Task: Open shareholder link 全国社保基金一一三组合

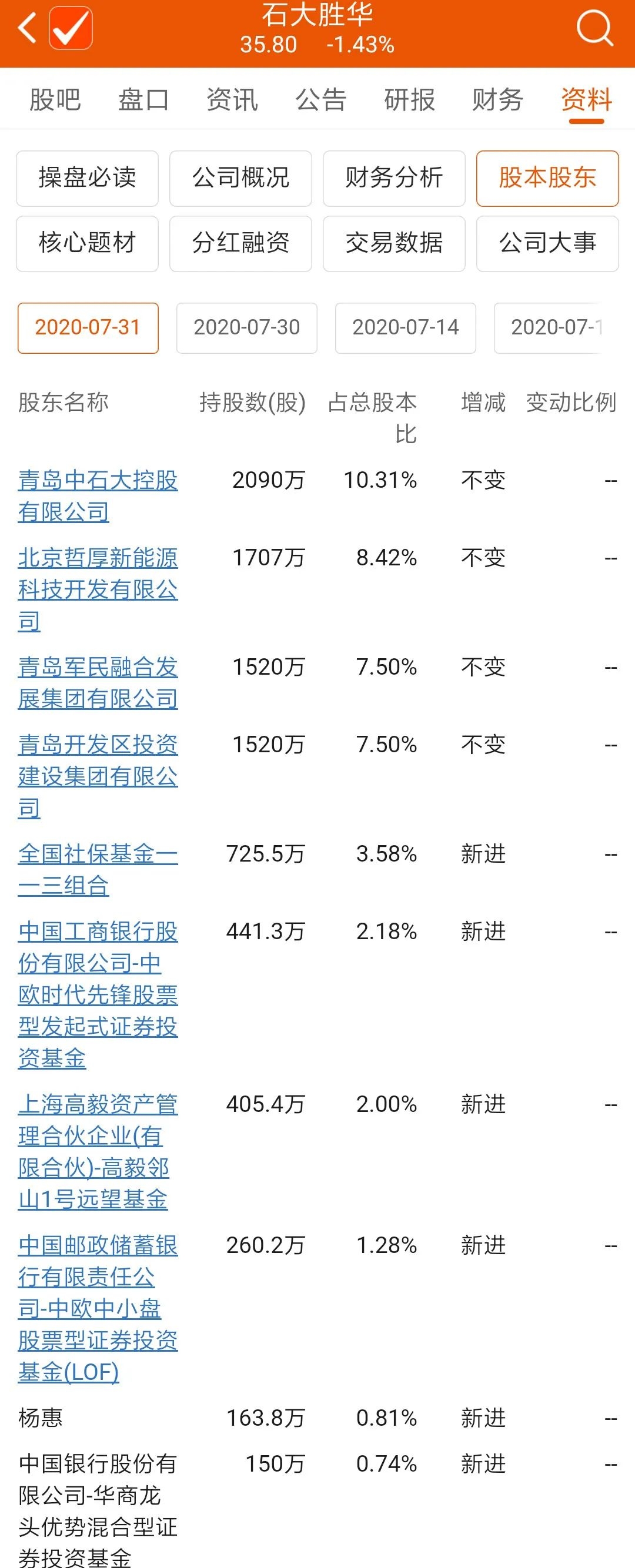Action: point(98,869)
